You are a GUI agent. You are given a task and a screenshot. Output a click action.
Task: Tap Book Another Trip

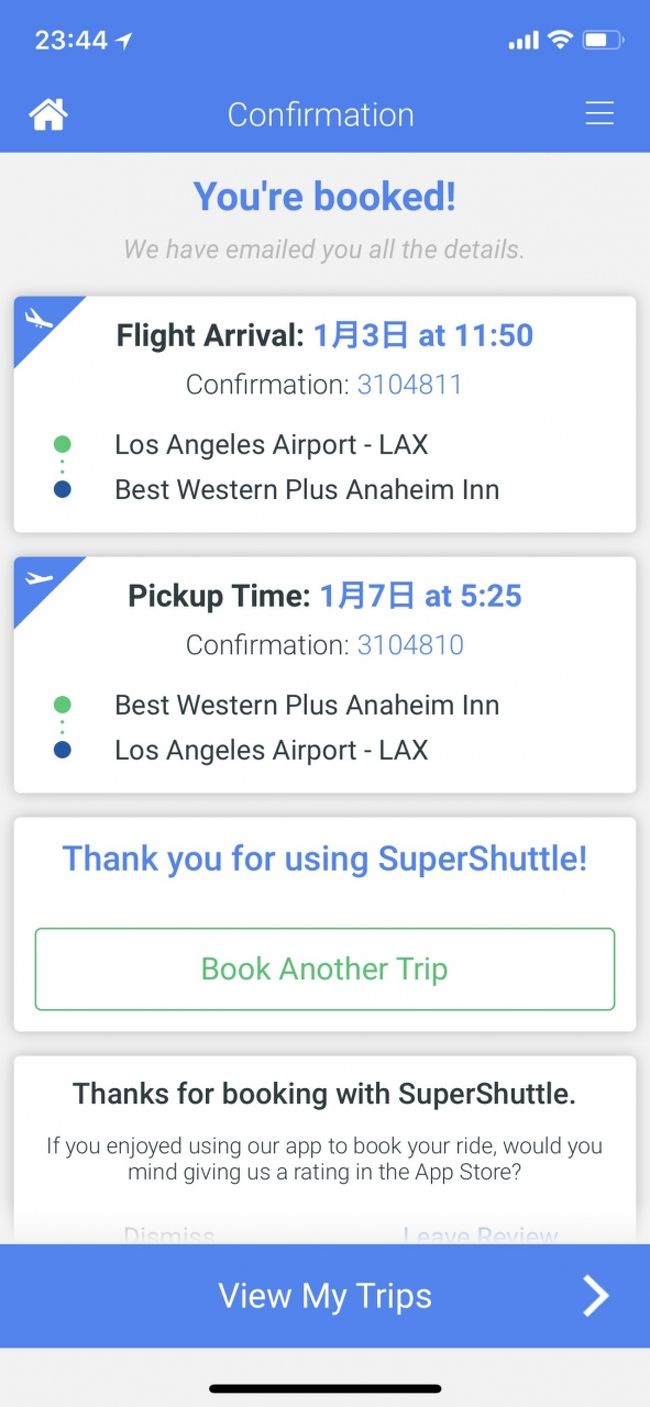(x=325, y=969)
